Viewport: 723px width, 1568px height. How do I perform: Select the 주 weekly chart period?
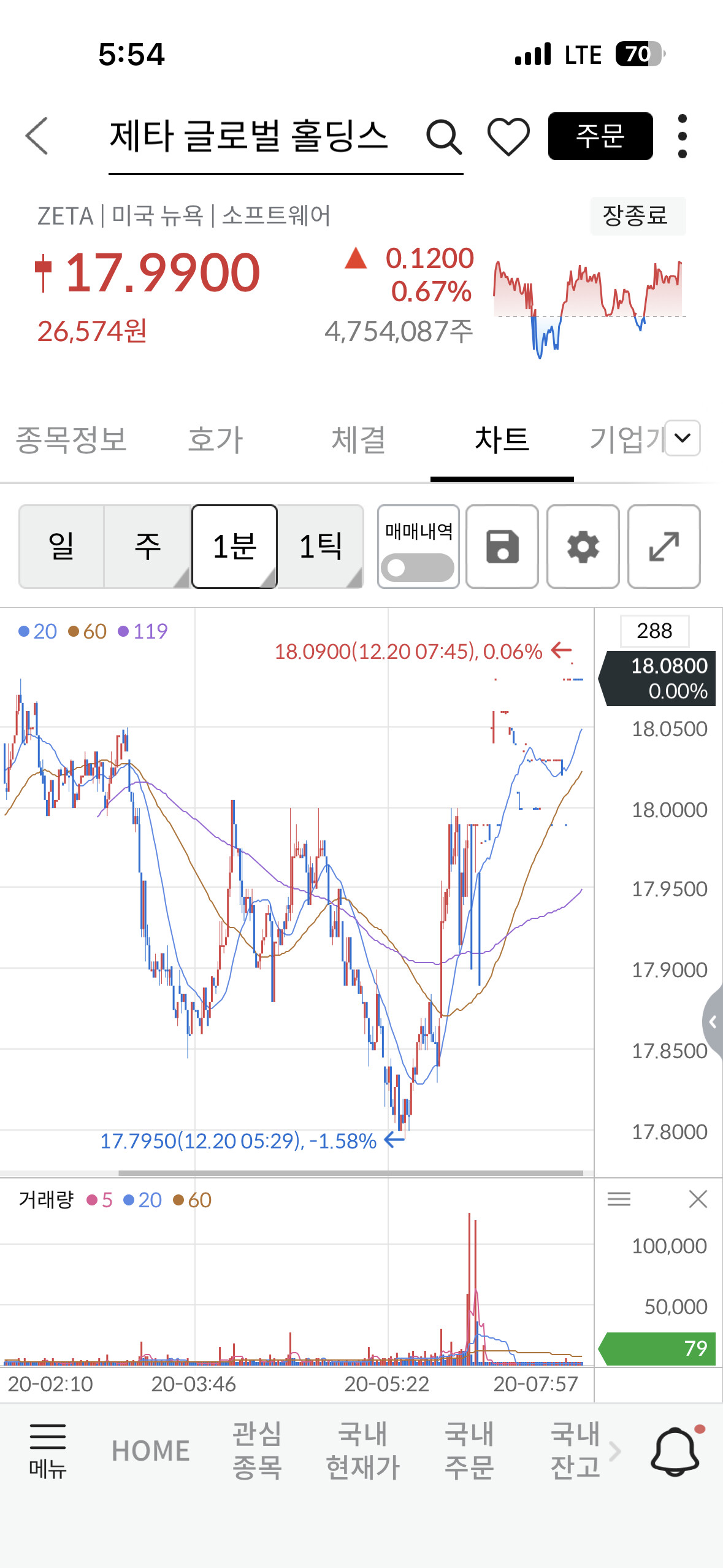pyautogui.click(x=147, y=546)
